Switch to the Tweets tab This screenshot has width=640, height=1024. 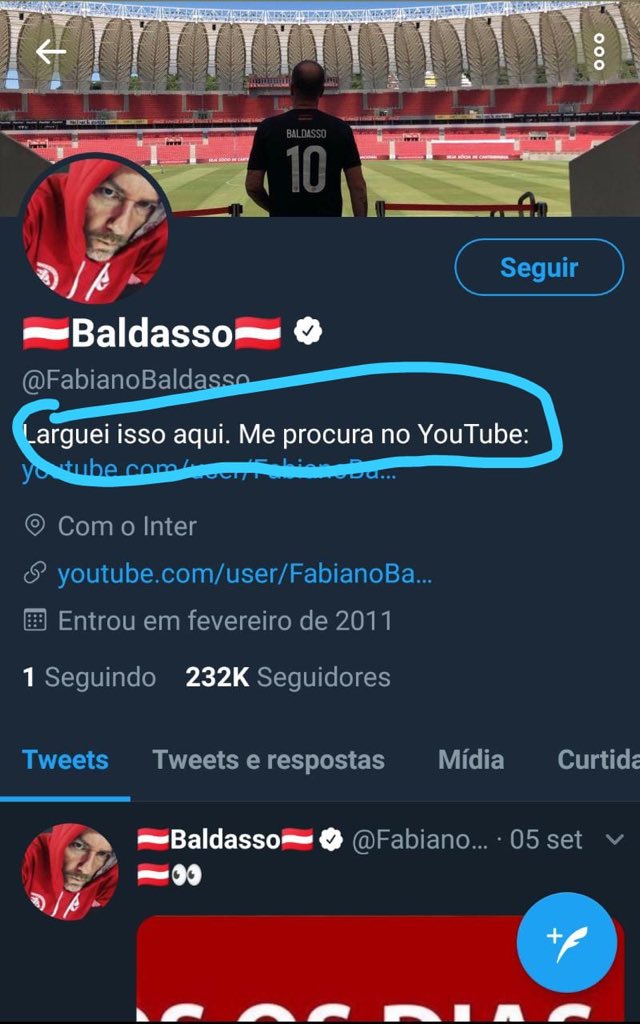pyautogui.click(x=65, y=760)
